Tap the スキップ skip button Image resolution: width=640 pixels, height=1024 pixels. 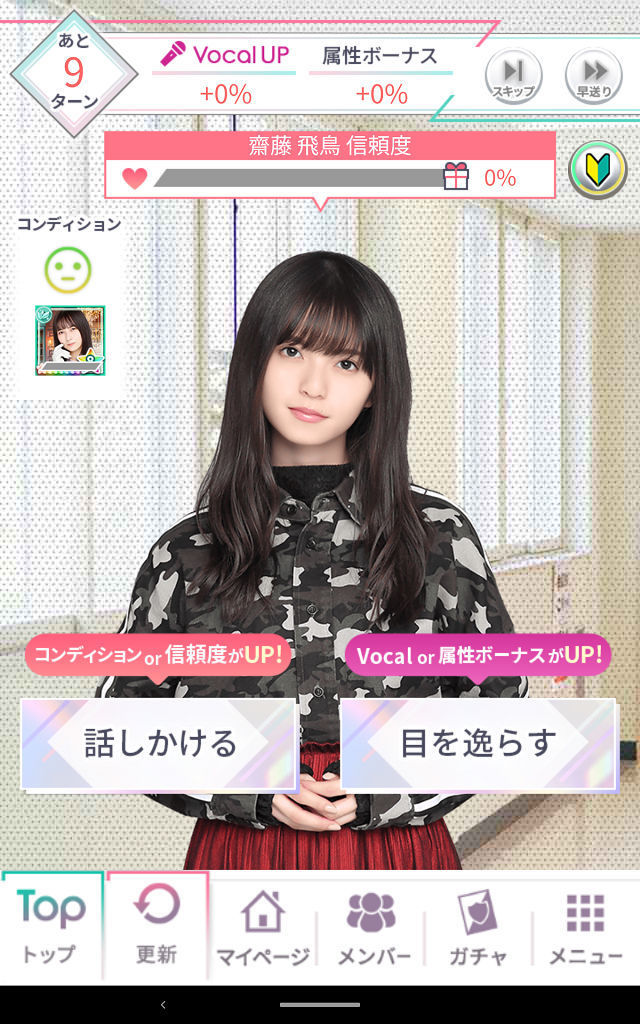[x=514, y=76]
